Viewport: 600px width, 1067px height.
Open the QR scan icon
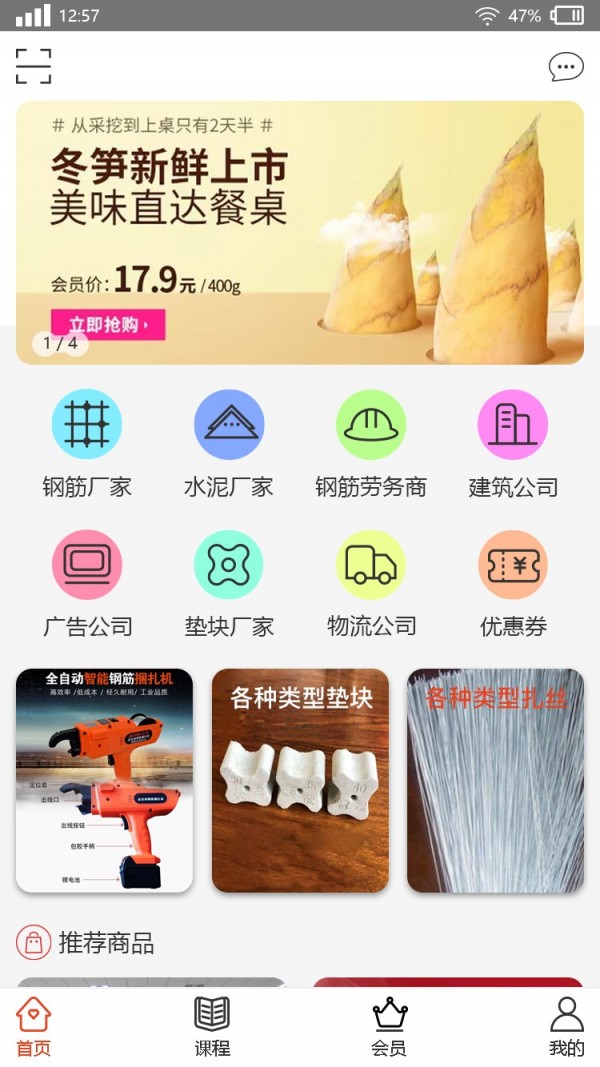pos(33,66)
